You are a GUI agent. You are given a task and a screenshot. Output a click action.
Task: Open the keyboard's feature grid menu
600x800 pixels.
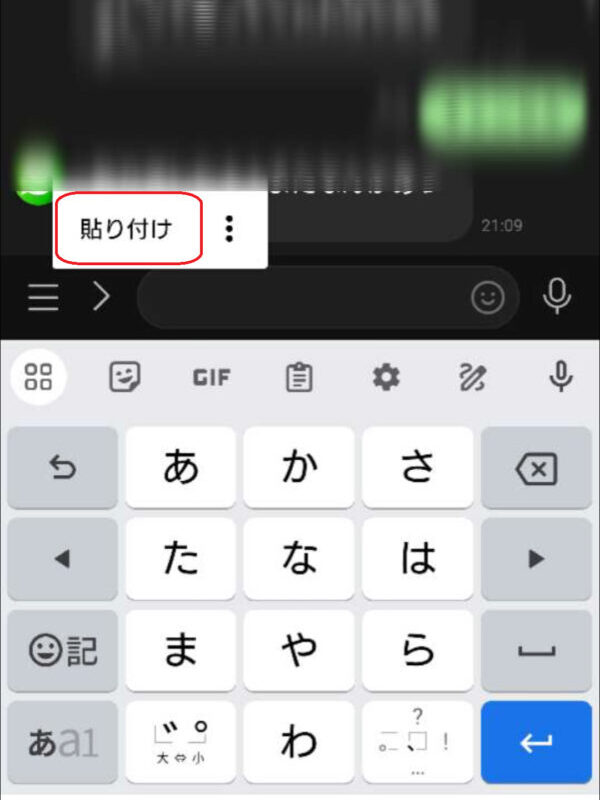point(38,377)
